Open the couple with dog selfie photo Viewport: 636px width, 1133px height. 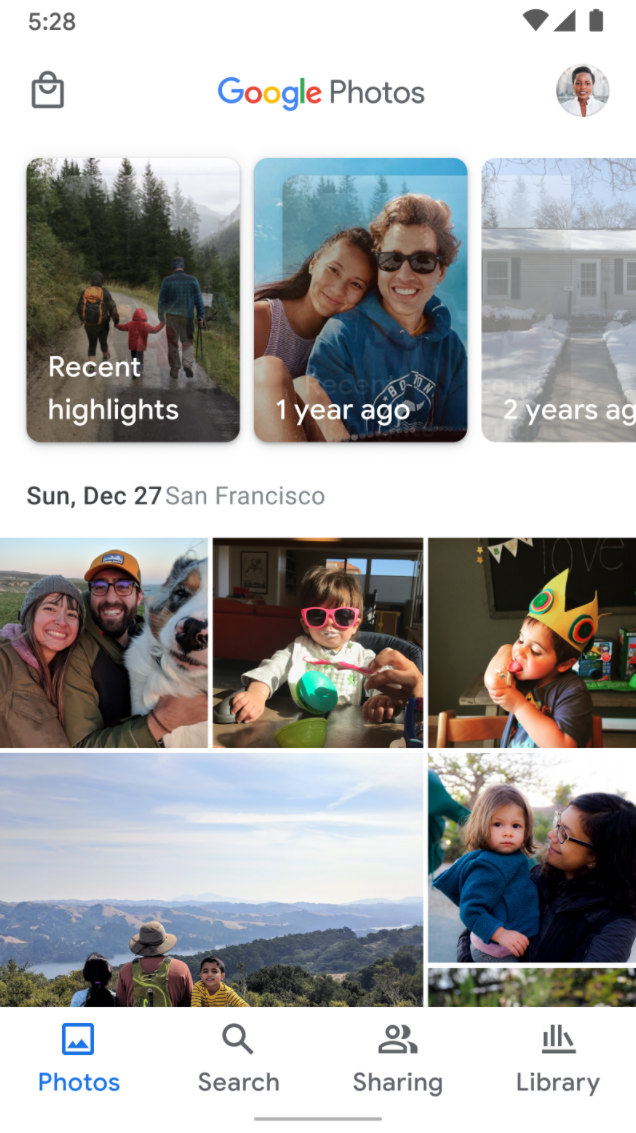(104, 643)
